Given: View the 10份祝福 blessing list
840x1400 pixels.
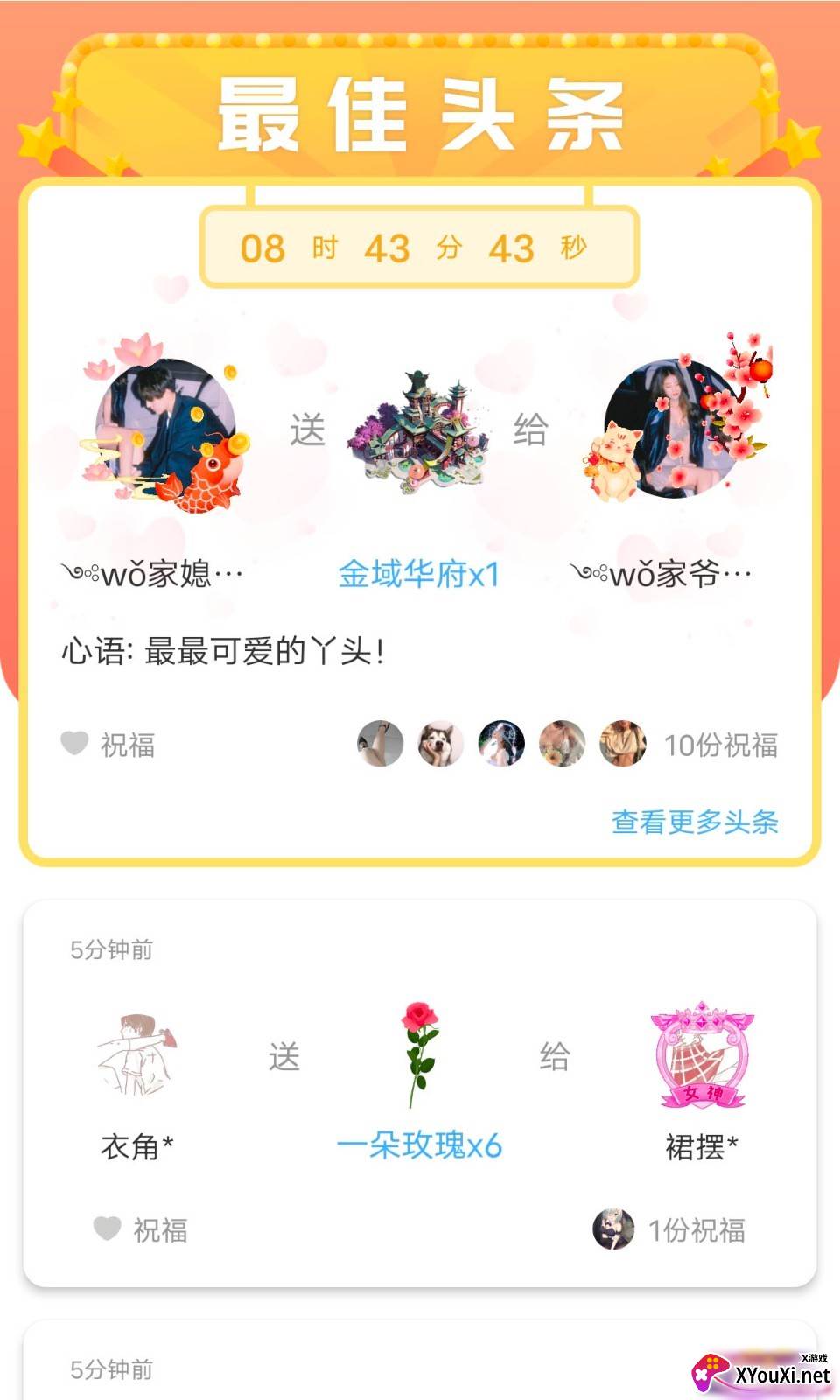Looking at the screenshot, I should pyautogui.click(x=720, y=745).
